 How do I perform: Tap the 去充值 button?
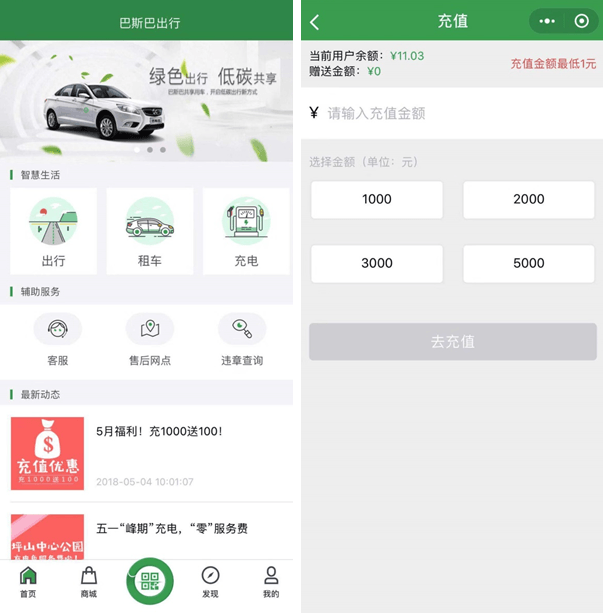[452, 341]
